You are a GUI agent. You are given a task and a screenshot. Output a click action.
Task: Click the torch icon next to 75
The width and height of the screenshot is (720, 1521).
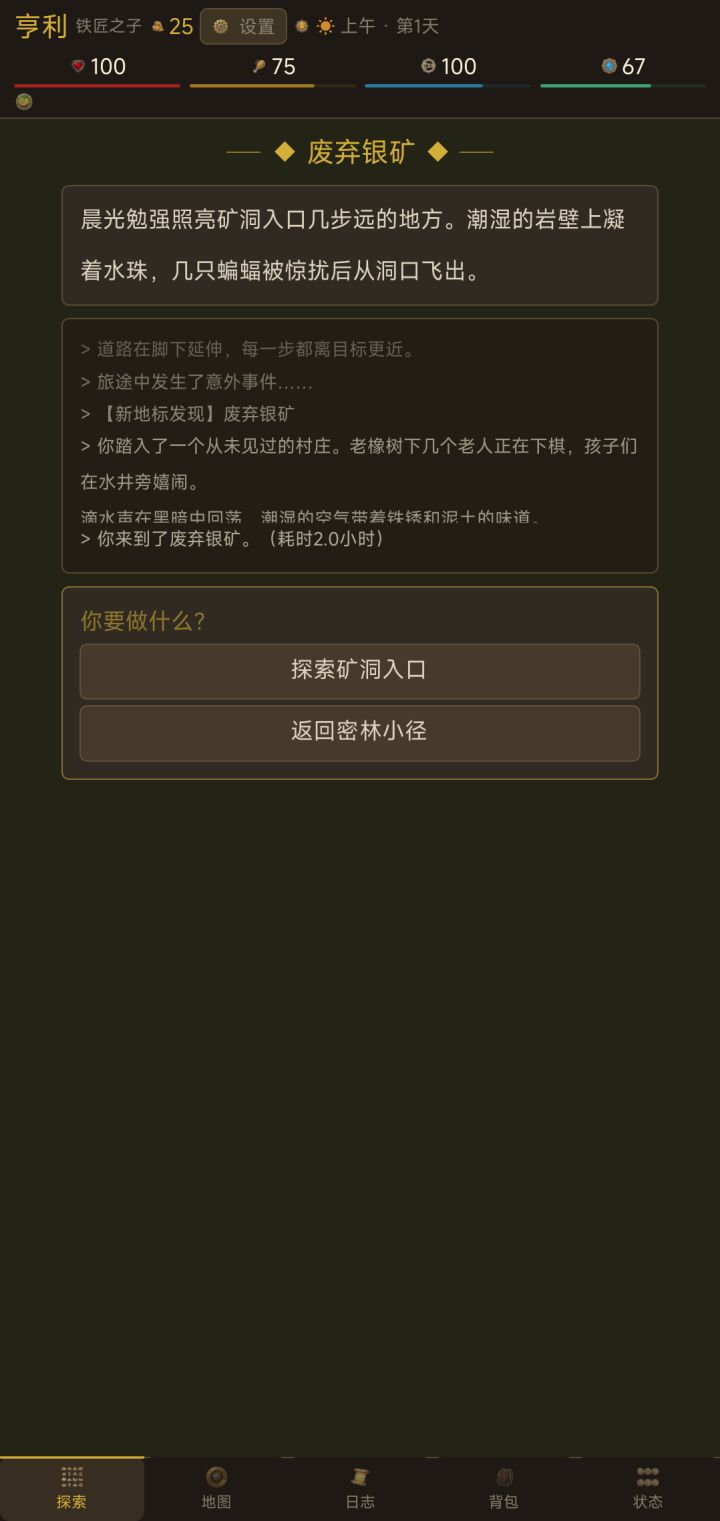click(x=258, y=67)
